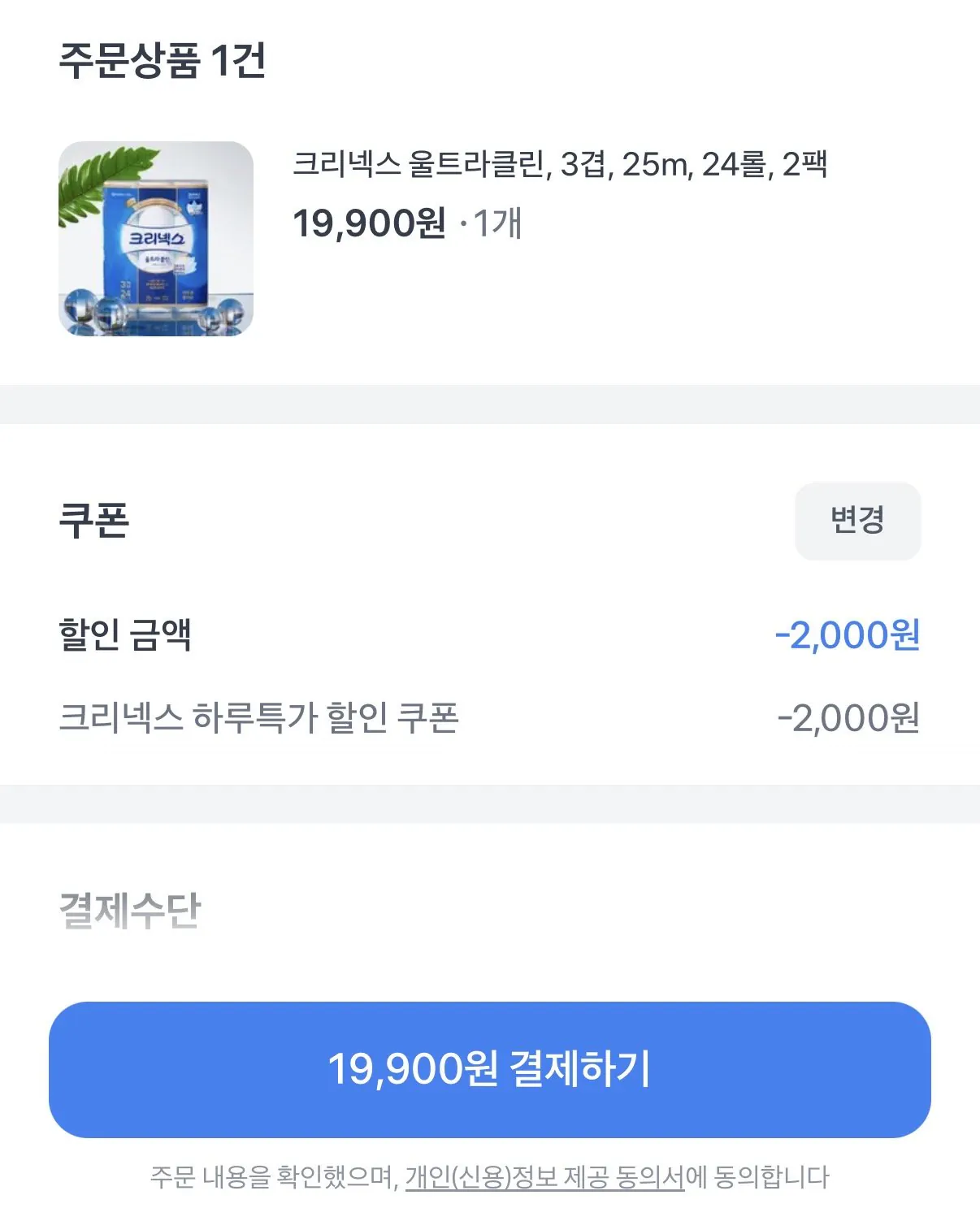Tap the 19,900원 결제하기 payment button
Image resolution: width=980 pixels, height=1221 pixels.
tap(490, 1070)
